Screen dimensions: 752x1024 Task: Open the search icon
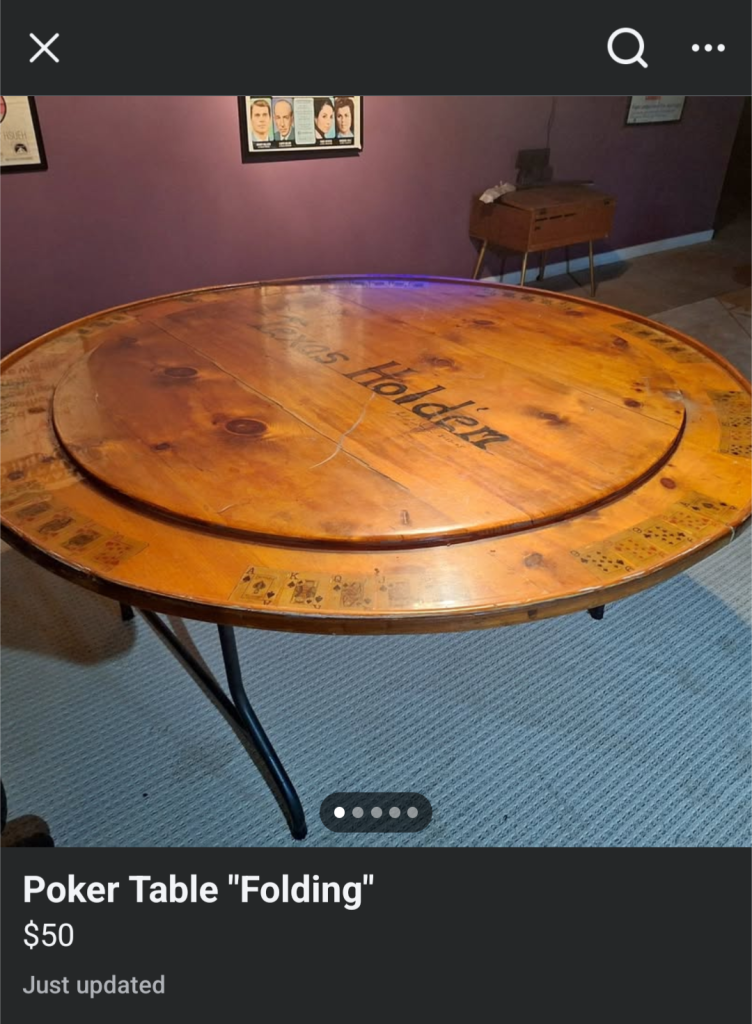[627, 47]
